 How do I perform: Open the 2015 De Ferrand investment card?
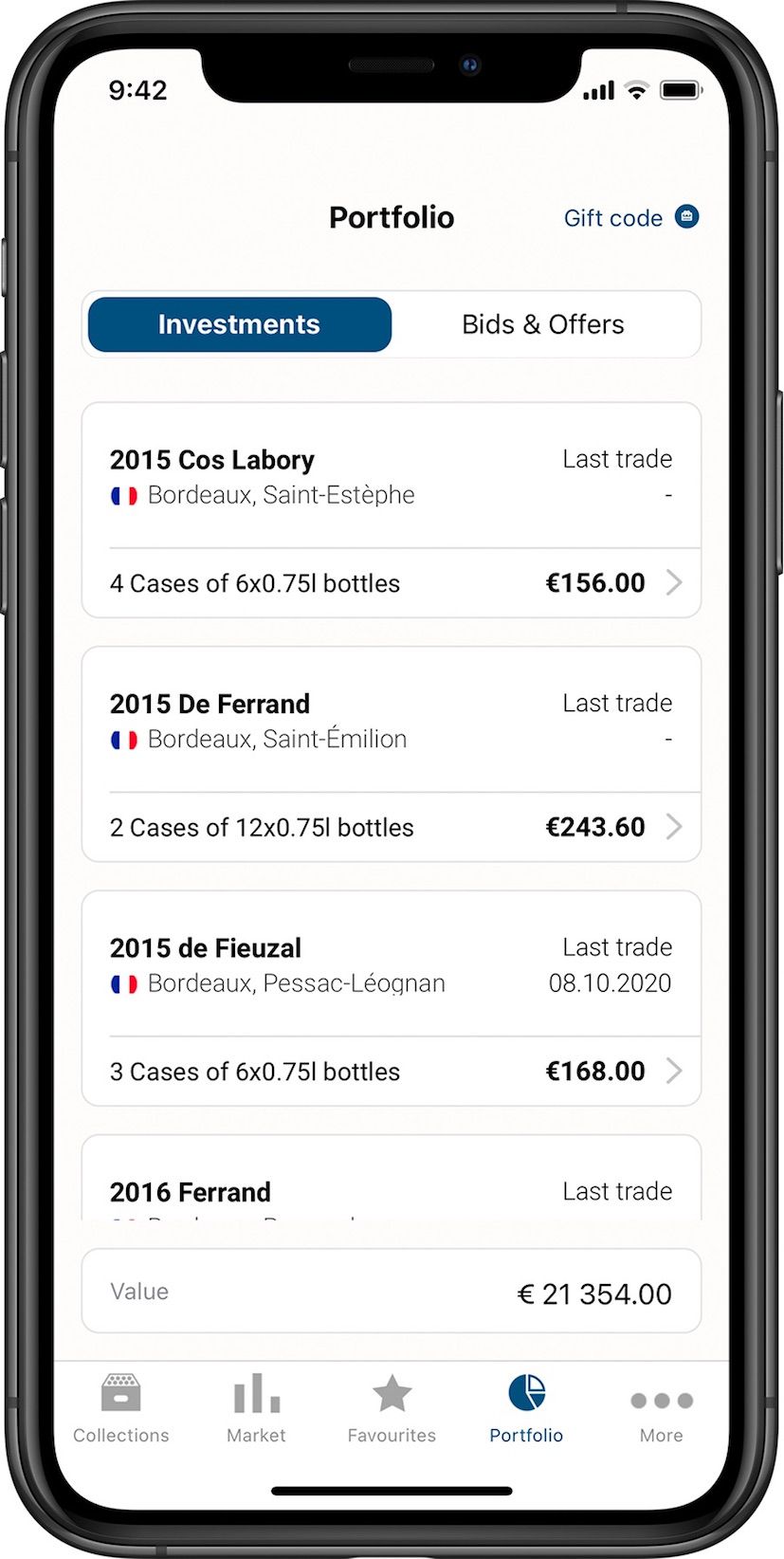391,754
